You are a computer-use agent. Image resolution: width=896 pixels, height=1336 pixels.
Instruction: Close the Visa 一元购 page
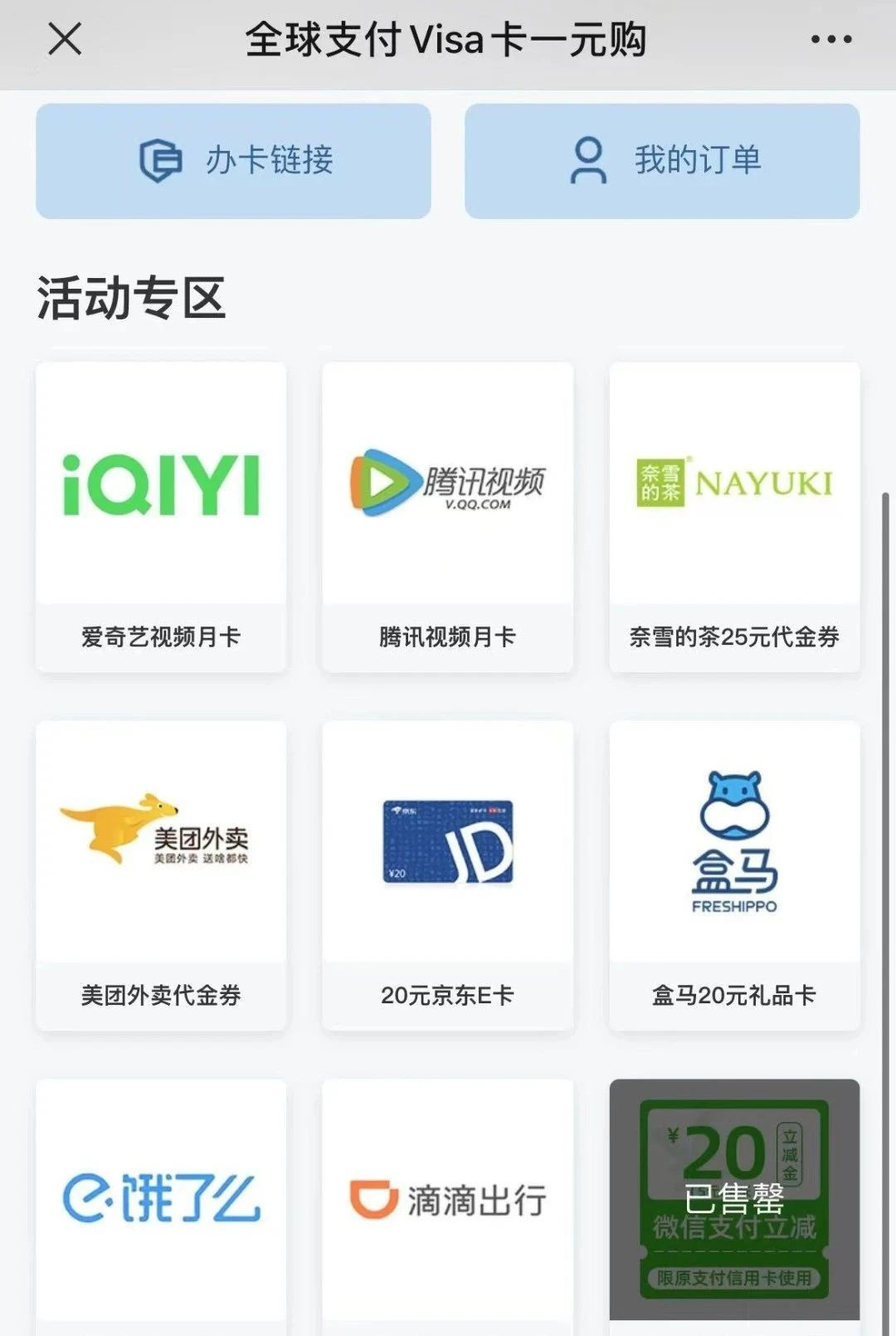click(65, 39)
